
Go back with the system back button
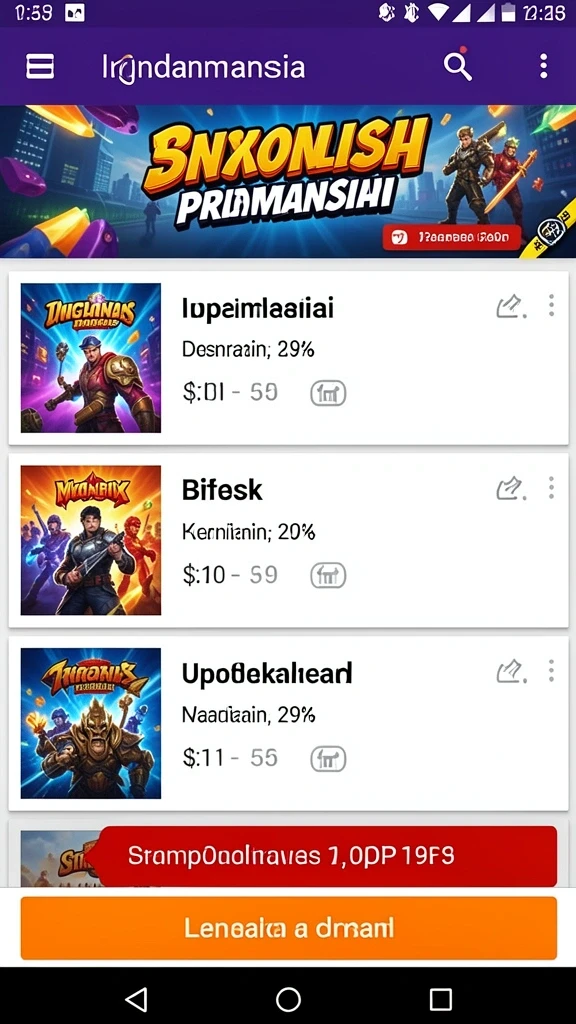click(136, 999)
